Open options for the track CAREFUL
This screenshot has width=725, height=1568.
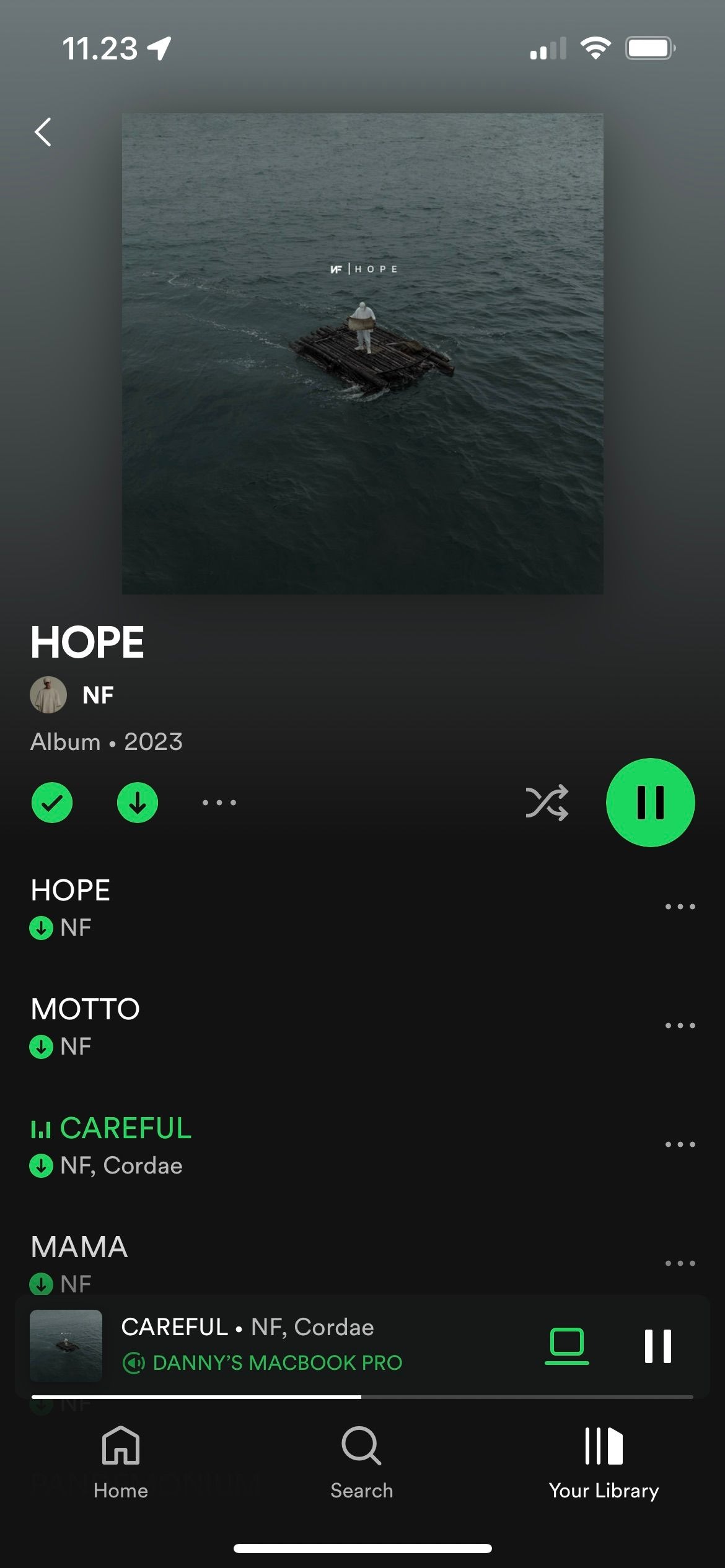click(680, 1144)
